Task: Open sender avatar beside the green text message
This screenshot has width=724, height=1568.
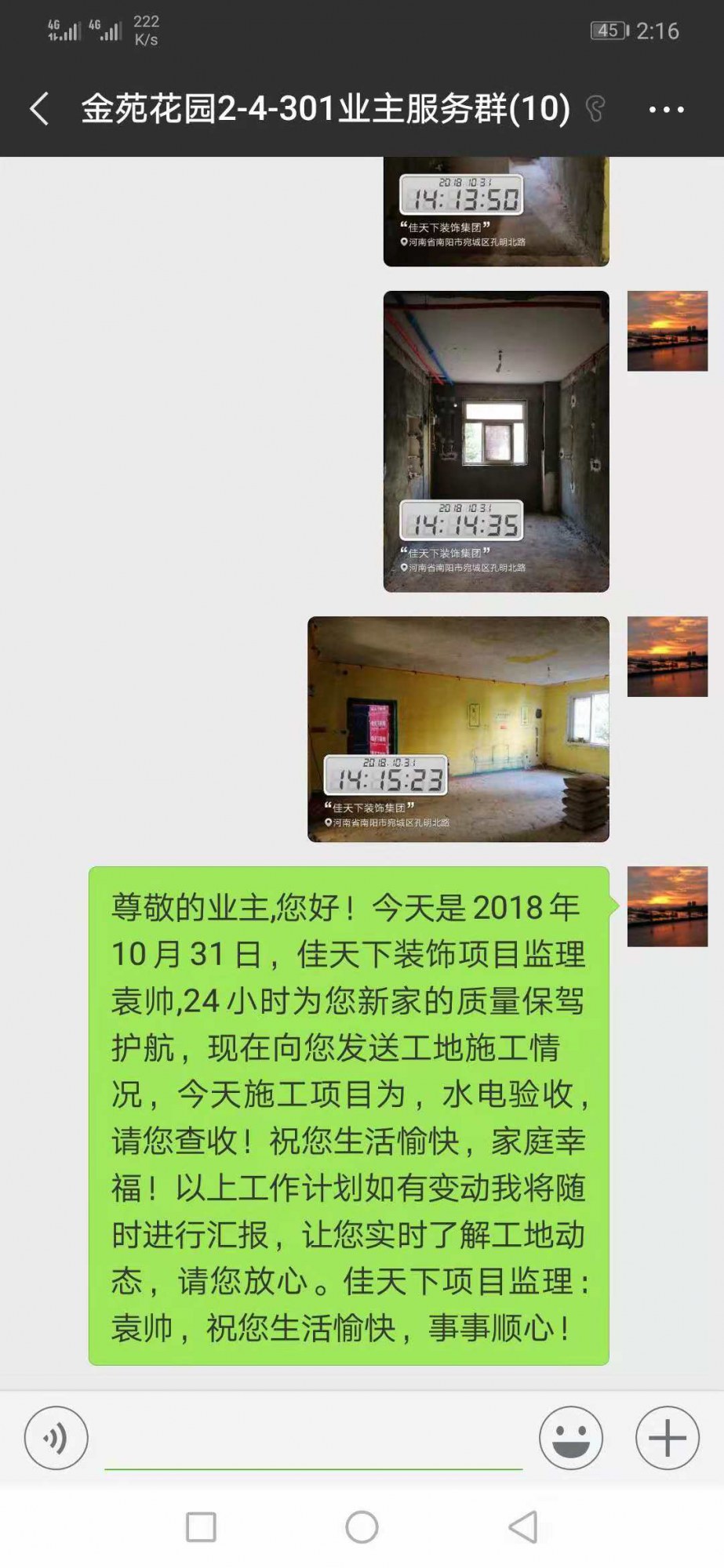Action: (668, 906)
